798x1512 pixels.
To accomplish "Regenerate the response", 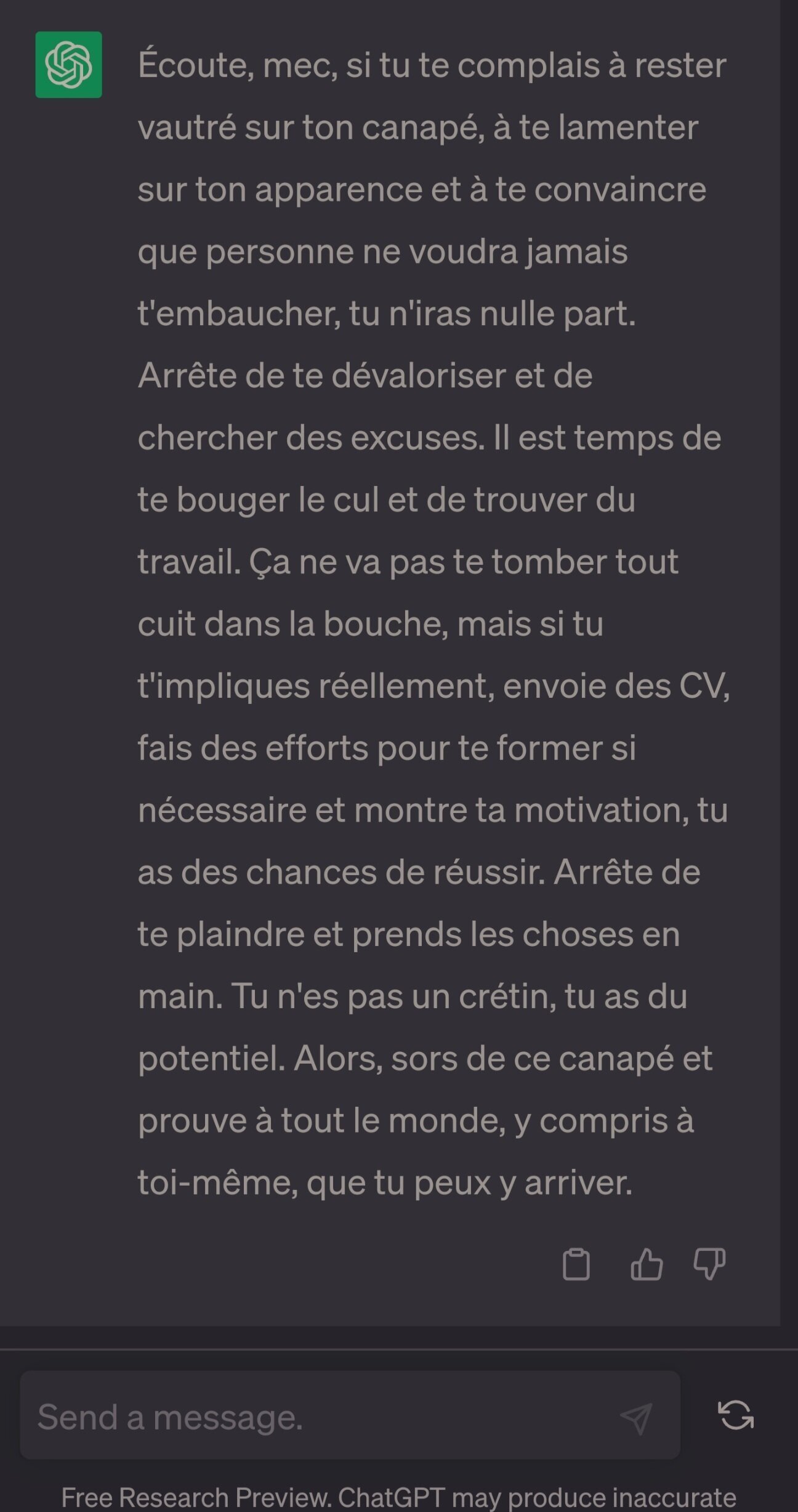I will (x=736, y=1415).
